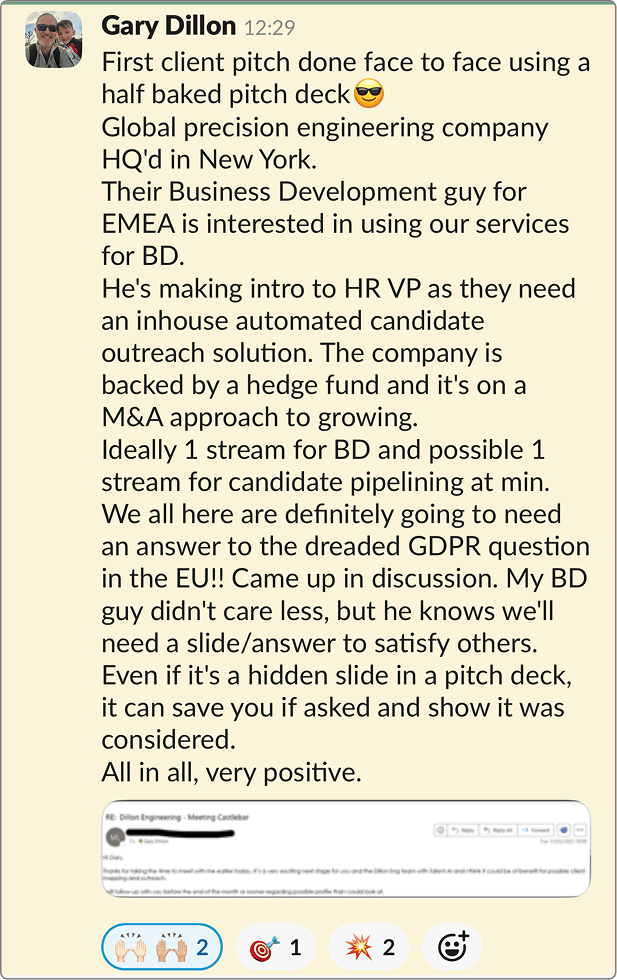Open the attached email screenshot
Viewport: 617px width, 980px height.
click(x=345, y=849)
